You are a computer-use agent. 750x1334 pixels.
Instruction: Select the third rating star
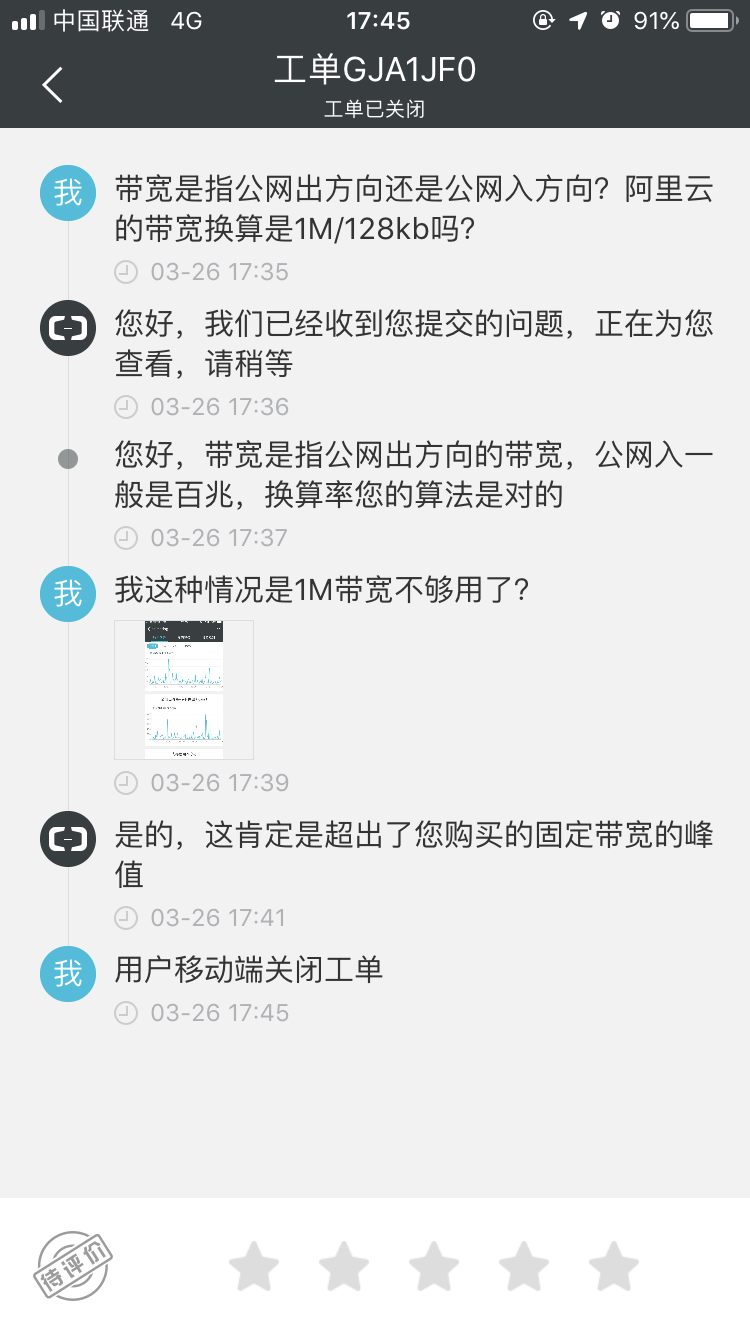(434, 1266)
